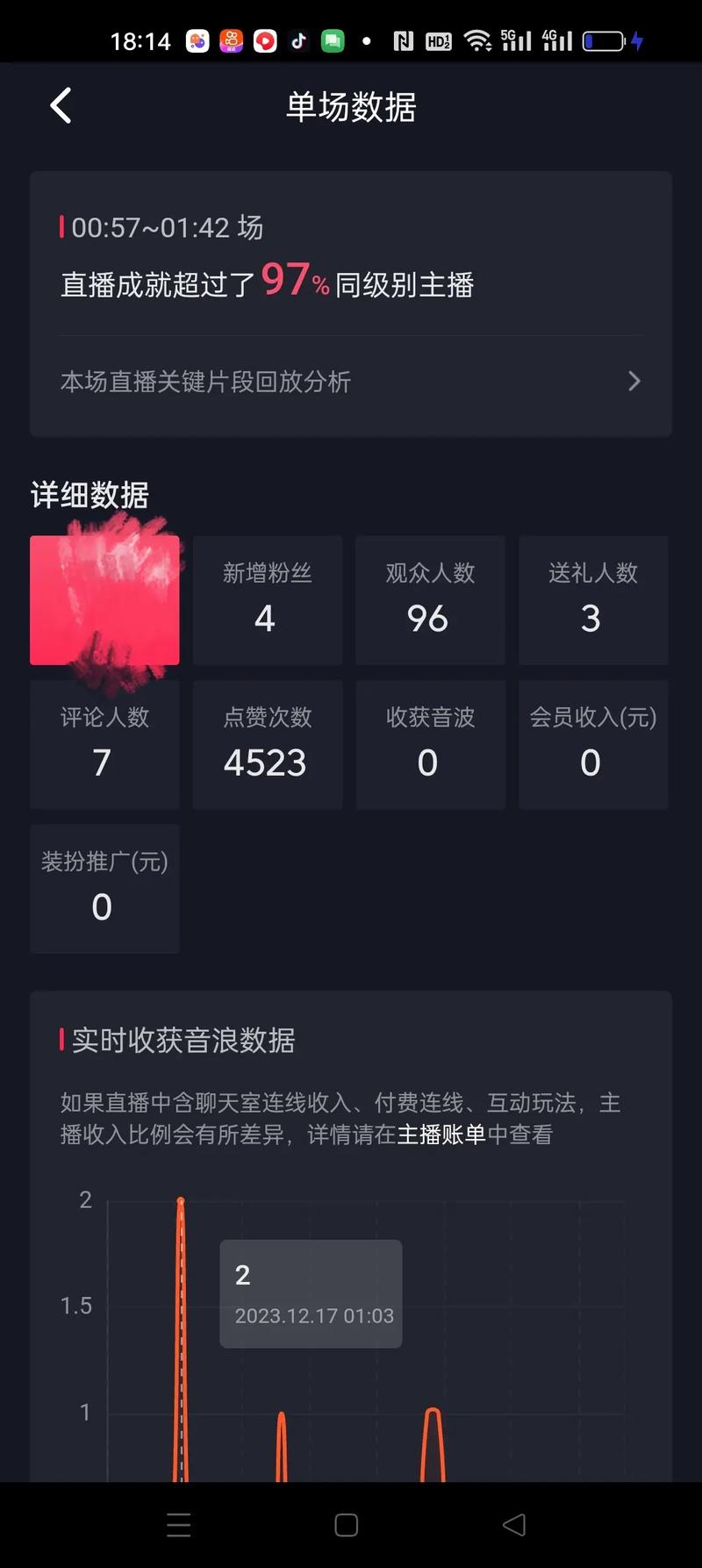
Task: Tap the red video player icon in status bar
Action: pos(265,39)
